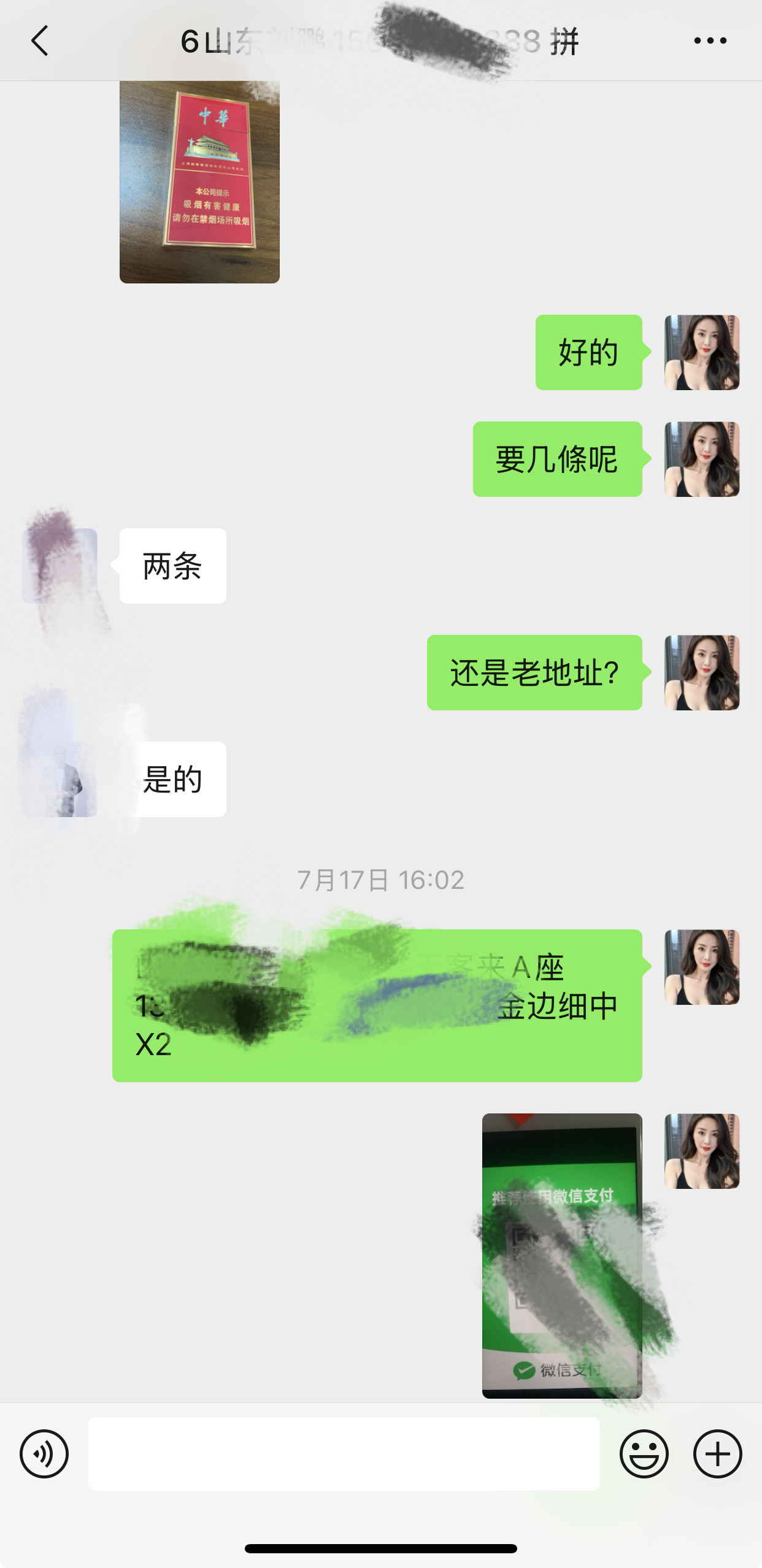Select the message bubble saying 要几條呢
The image size is (762, 1568).
coord(557,459)
